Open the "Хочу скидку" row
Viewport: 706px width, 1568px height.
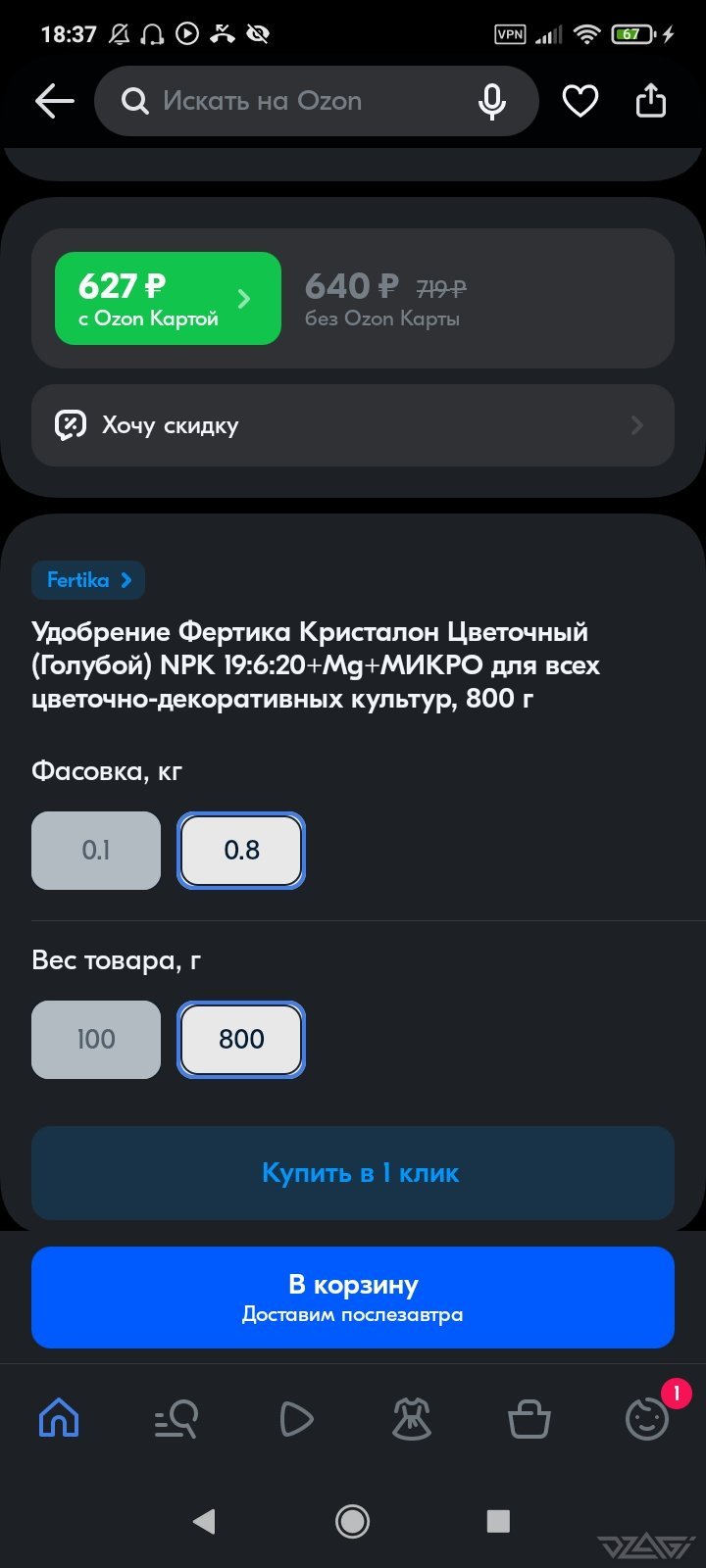(353, 425)
